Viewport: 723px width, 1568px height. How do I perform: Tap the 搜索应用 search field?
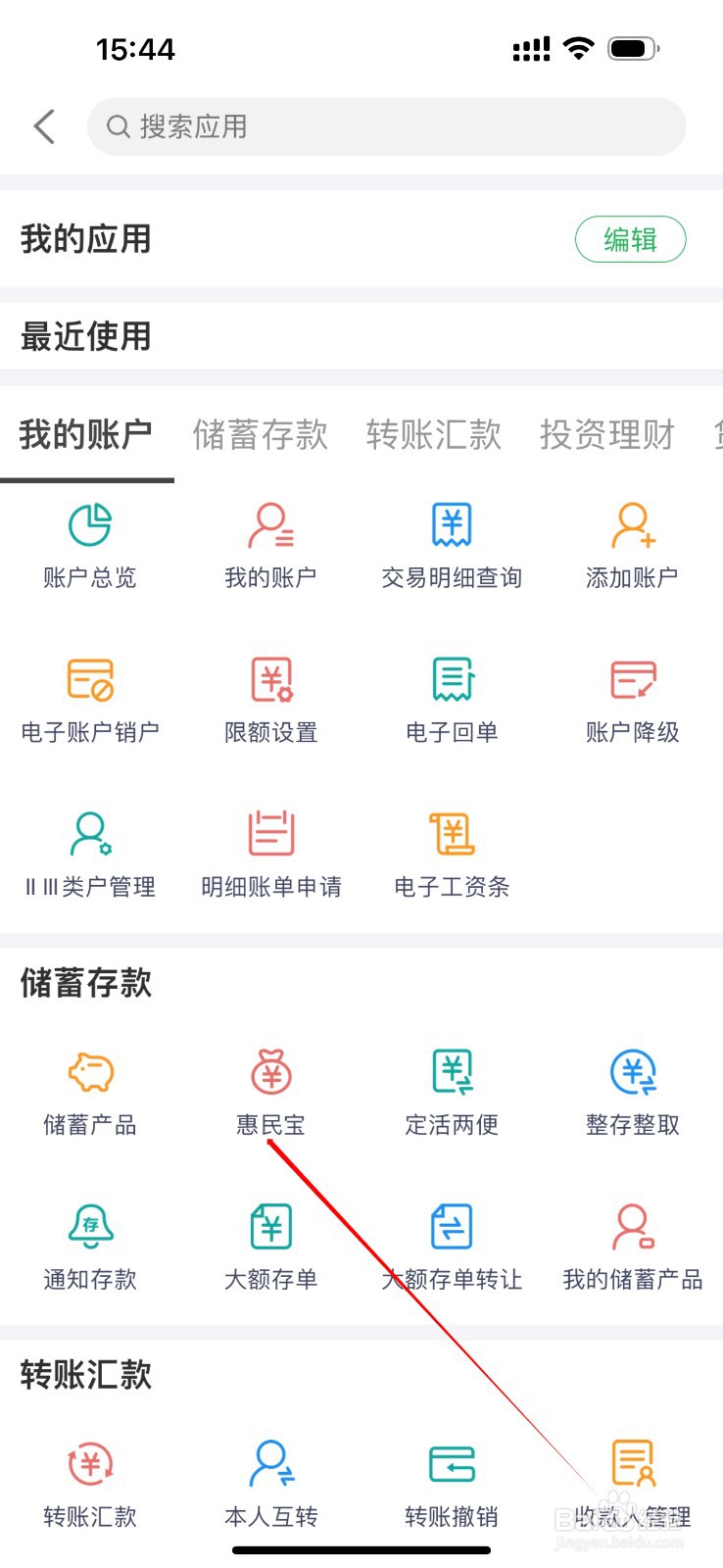coord(386,126)
